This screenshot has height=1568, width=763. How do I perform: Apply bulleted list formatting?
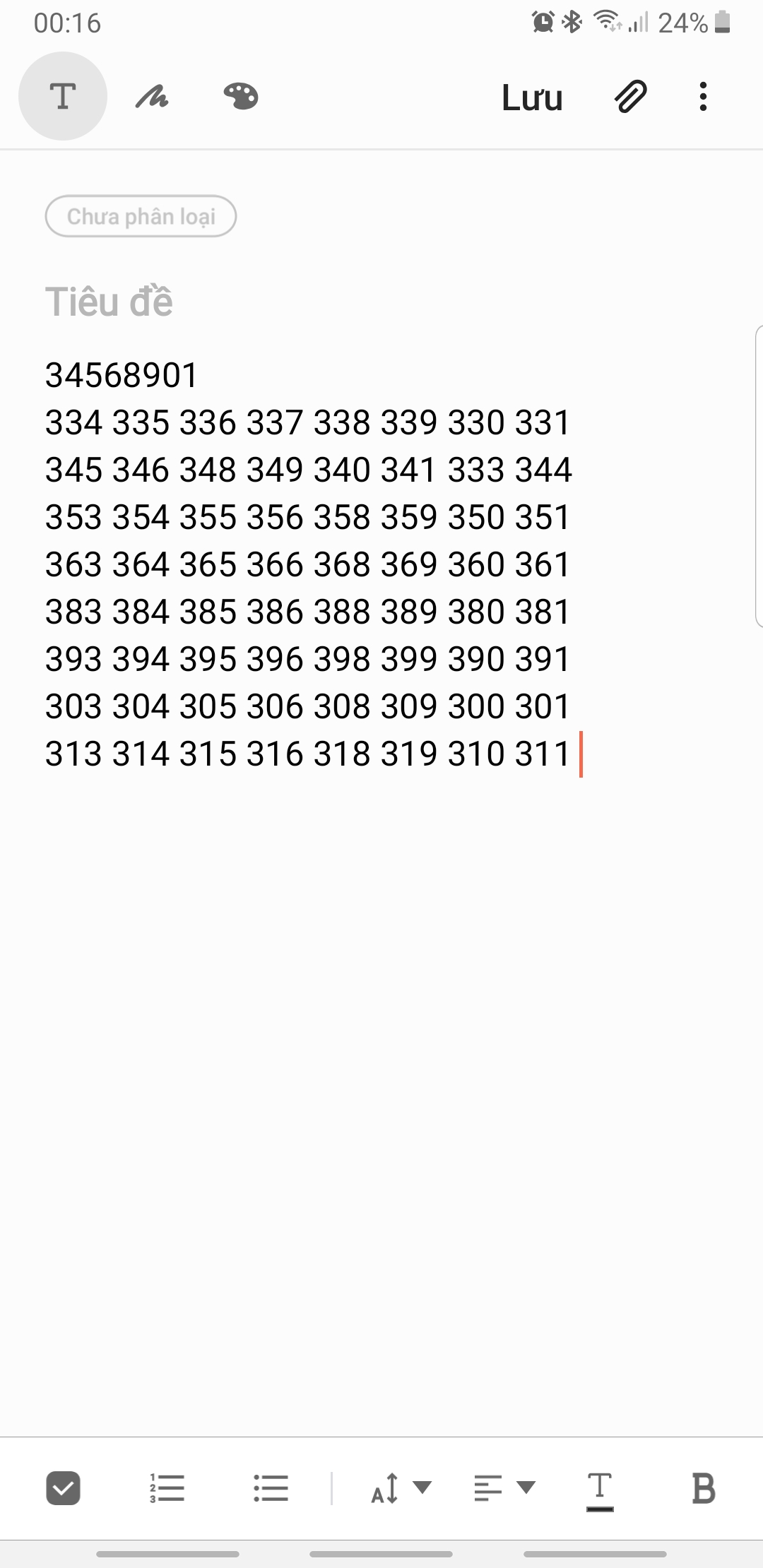(x=271, y=1488)
